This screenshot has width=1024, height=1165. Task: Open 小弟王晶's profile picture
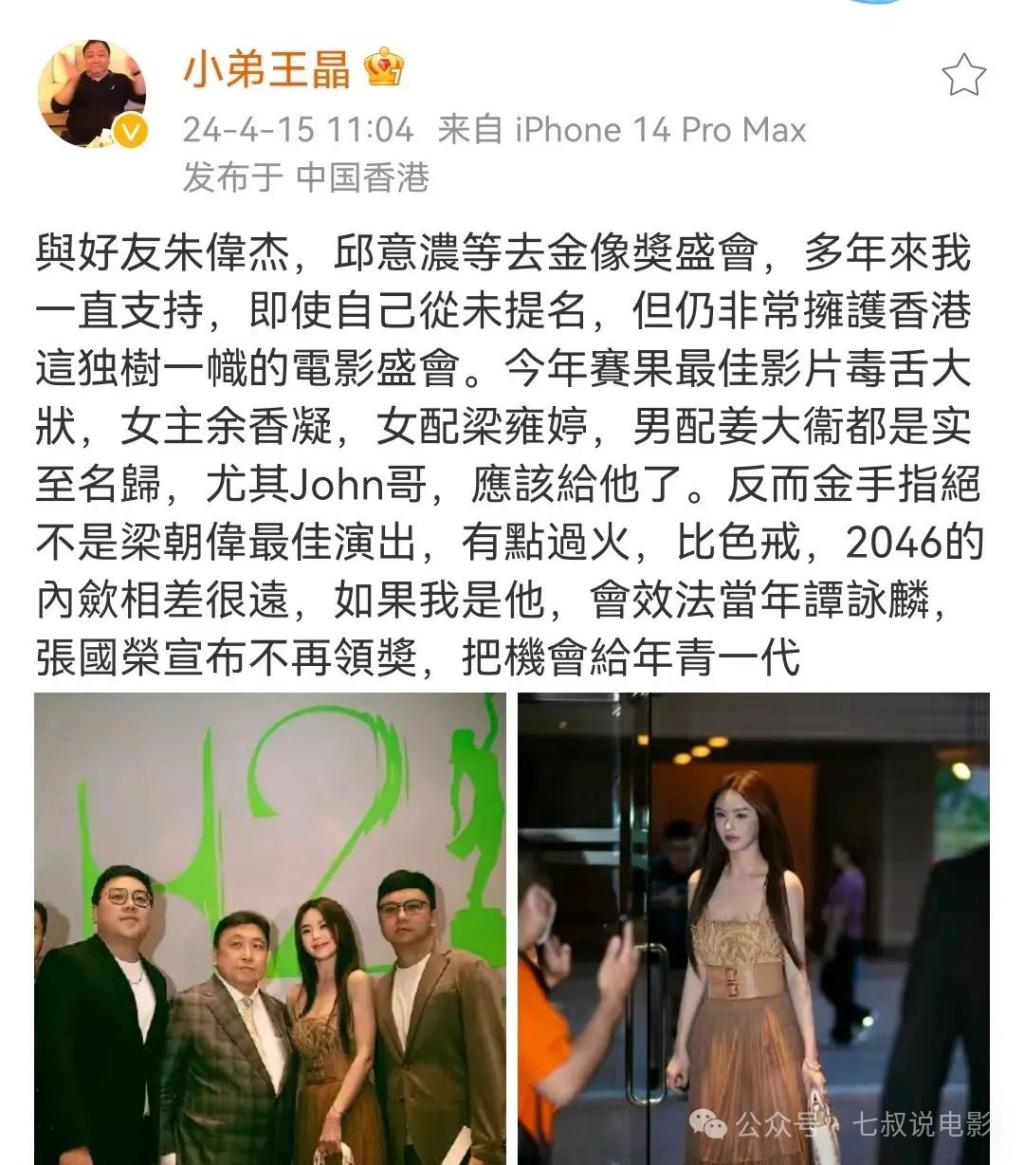[x=92, y=94]
